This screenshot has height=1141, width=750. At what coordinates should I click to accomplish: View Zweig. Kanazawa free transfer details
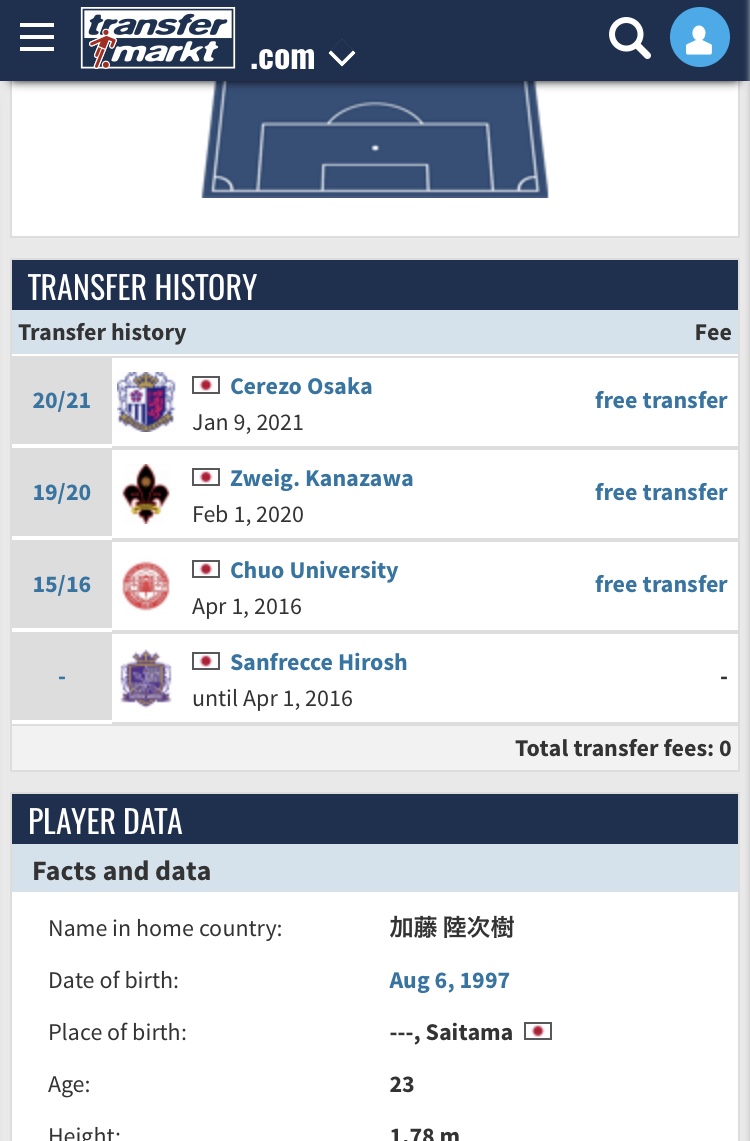[661, 493]
